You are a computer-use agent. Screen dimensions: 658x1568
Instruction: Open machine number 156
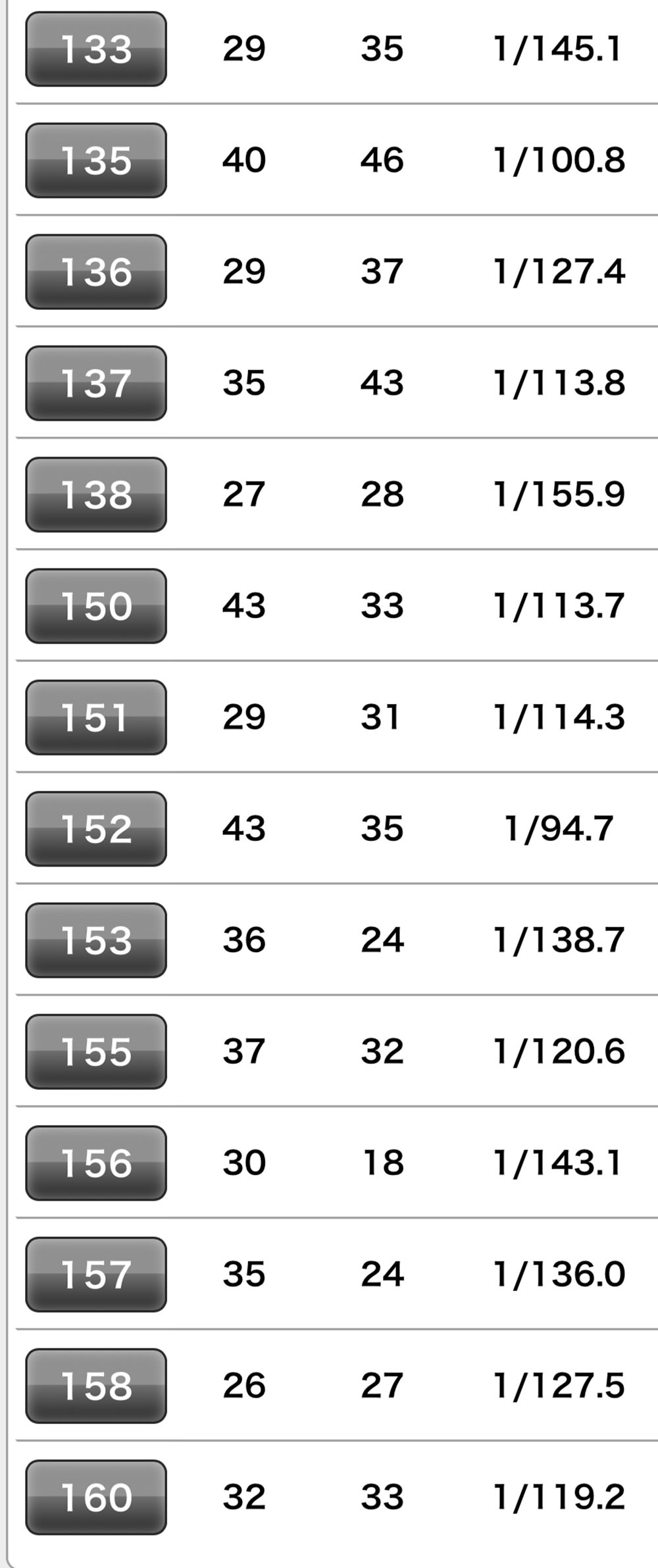coord(96,1163)
